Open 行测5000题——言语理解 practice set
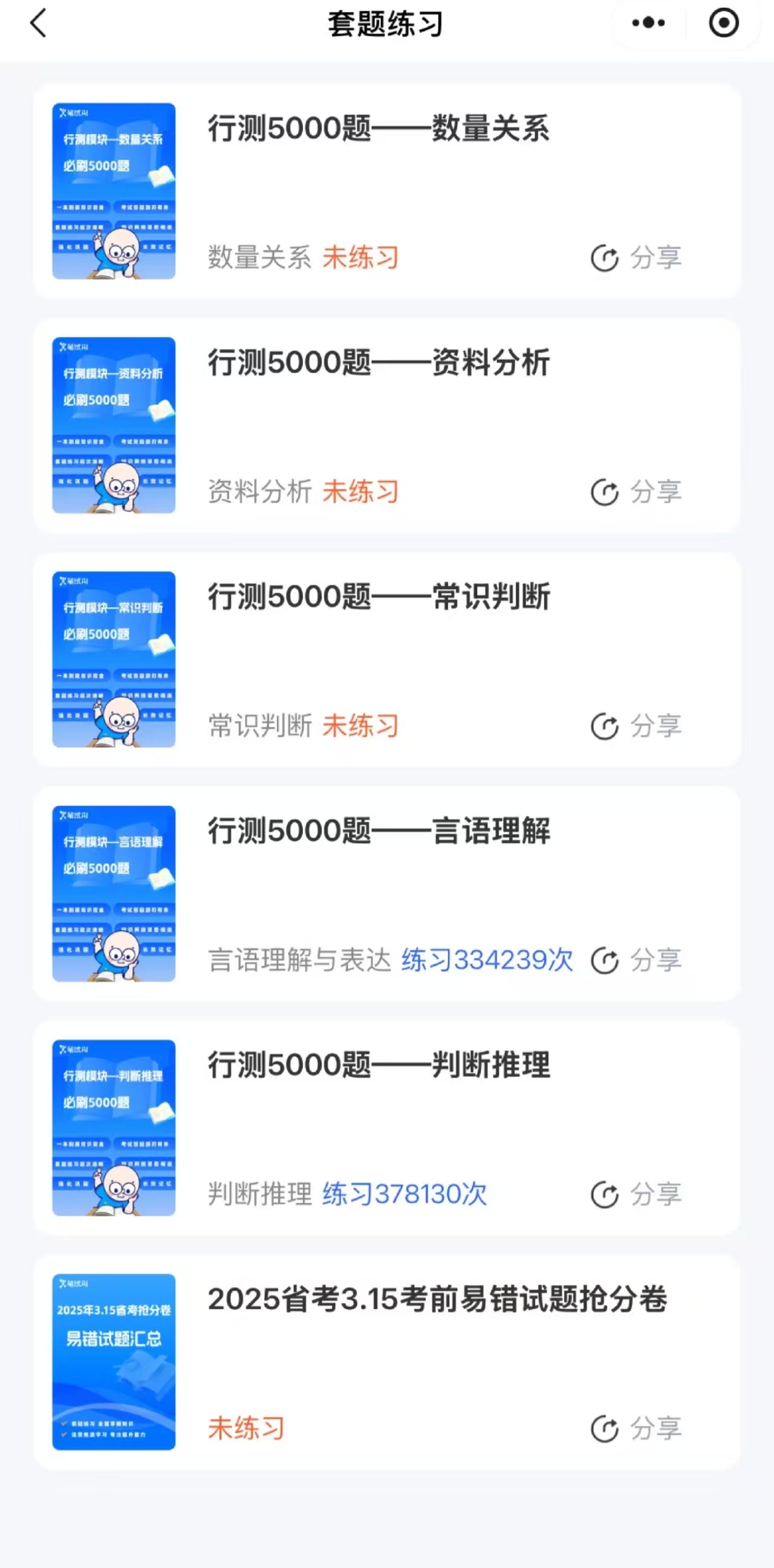Image resolution: width=774 pixels, height=1568 pixels. [379, 831]
